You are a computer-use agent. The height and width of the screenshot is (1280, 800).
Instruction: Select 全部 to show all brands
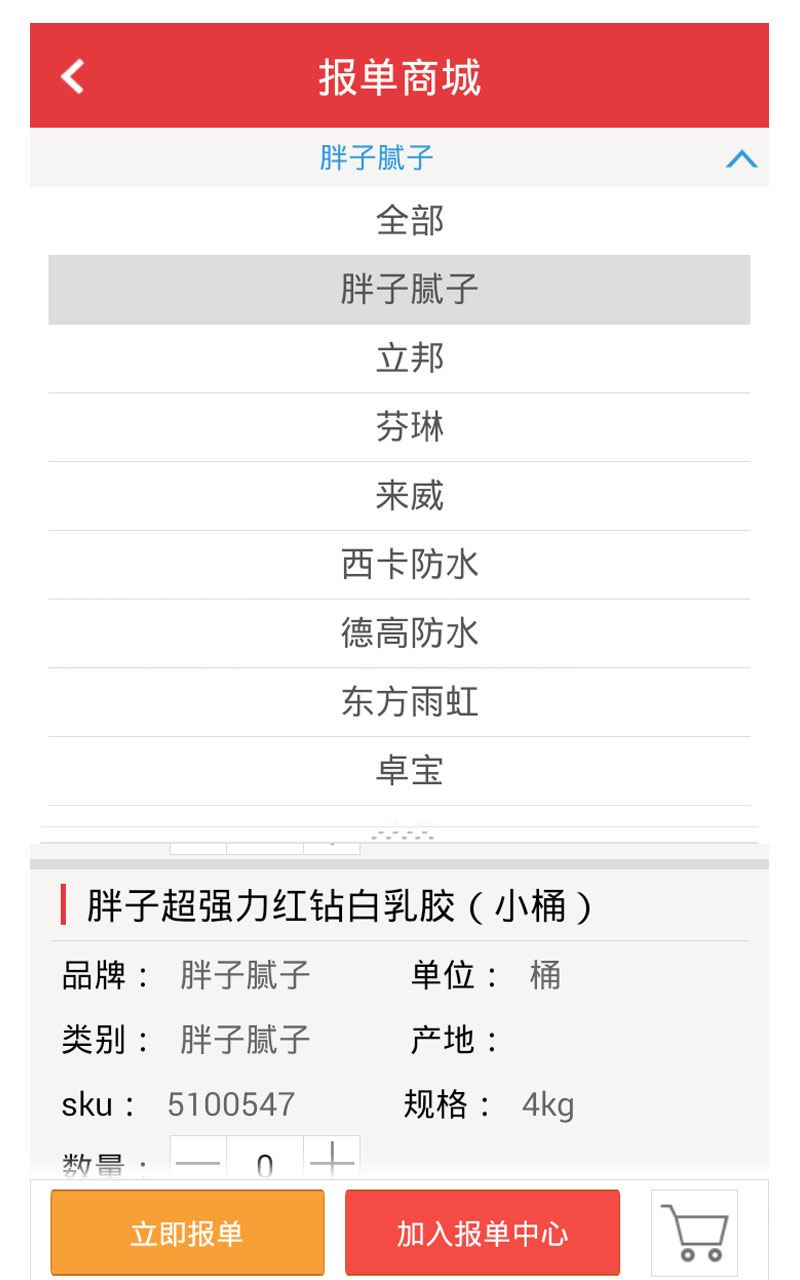(411, 221)
